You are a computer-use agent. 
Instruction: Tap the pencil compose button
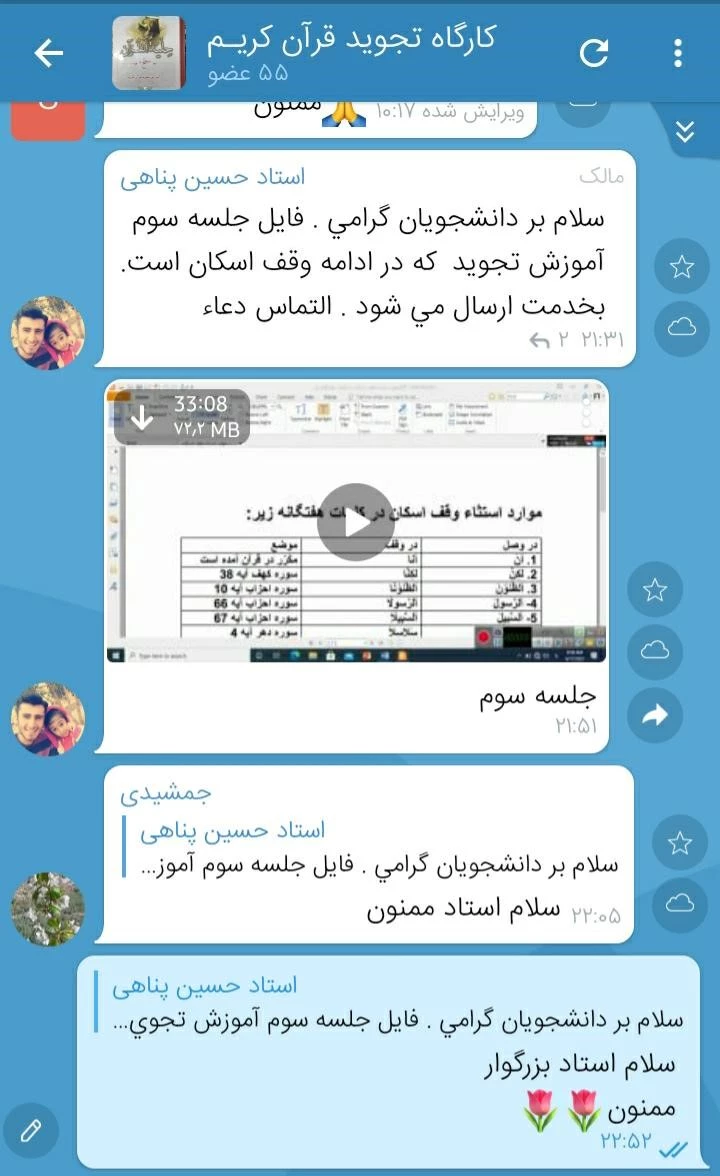[31, 1130]
